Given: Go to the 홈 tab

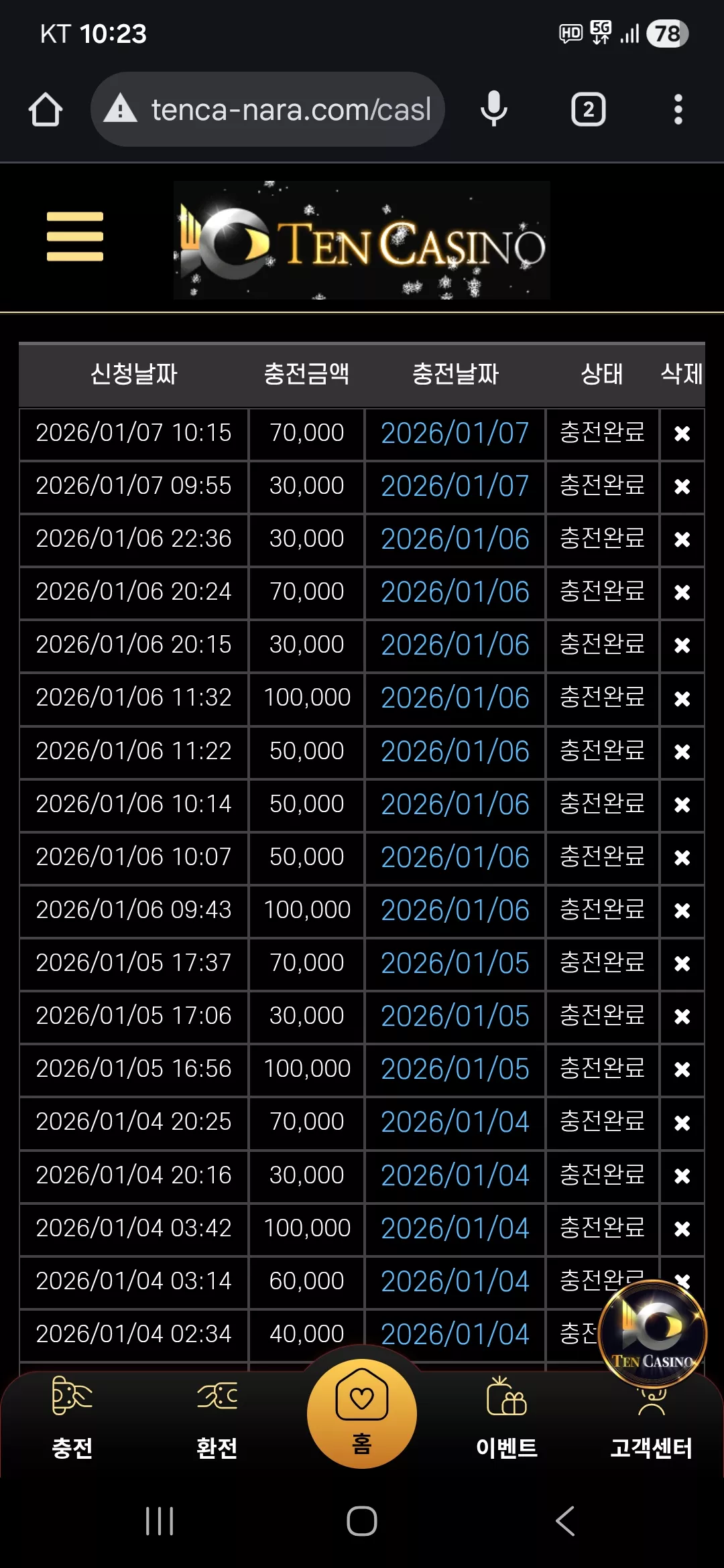Looking at the screenshot, I should pos(362,1414).
